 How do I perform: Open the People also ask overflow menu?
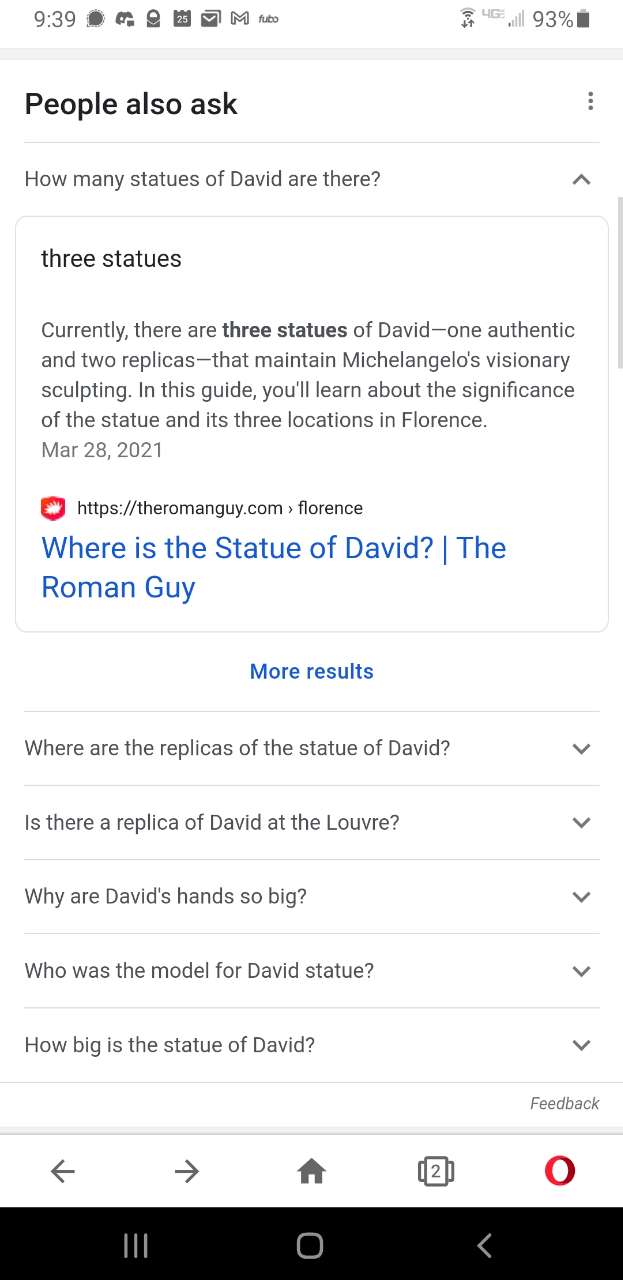590,102
